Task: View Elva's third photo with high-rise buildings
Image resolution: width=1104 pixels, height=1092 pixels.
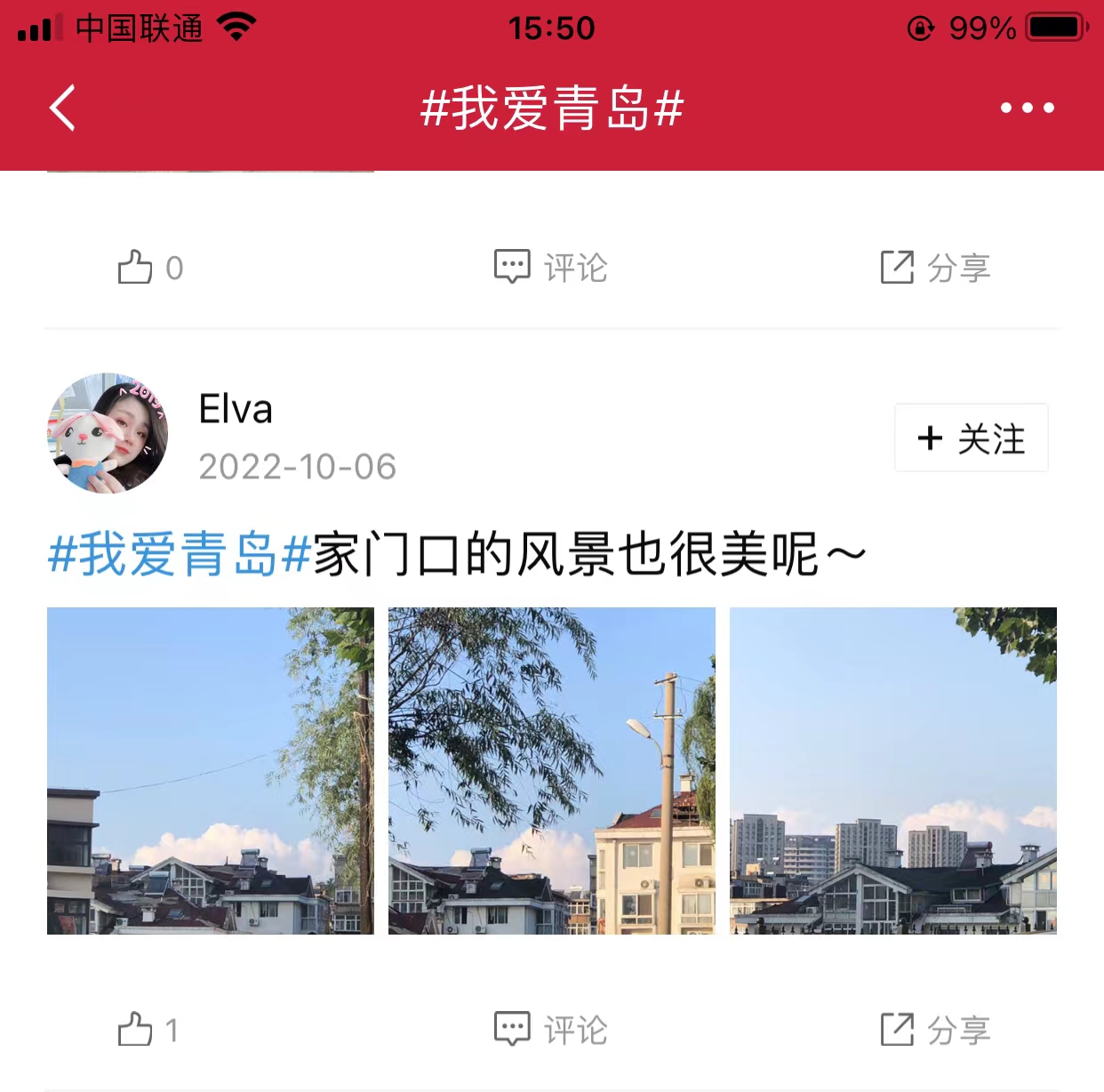Action: point(893,770)
